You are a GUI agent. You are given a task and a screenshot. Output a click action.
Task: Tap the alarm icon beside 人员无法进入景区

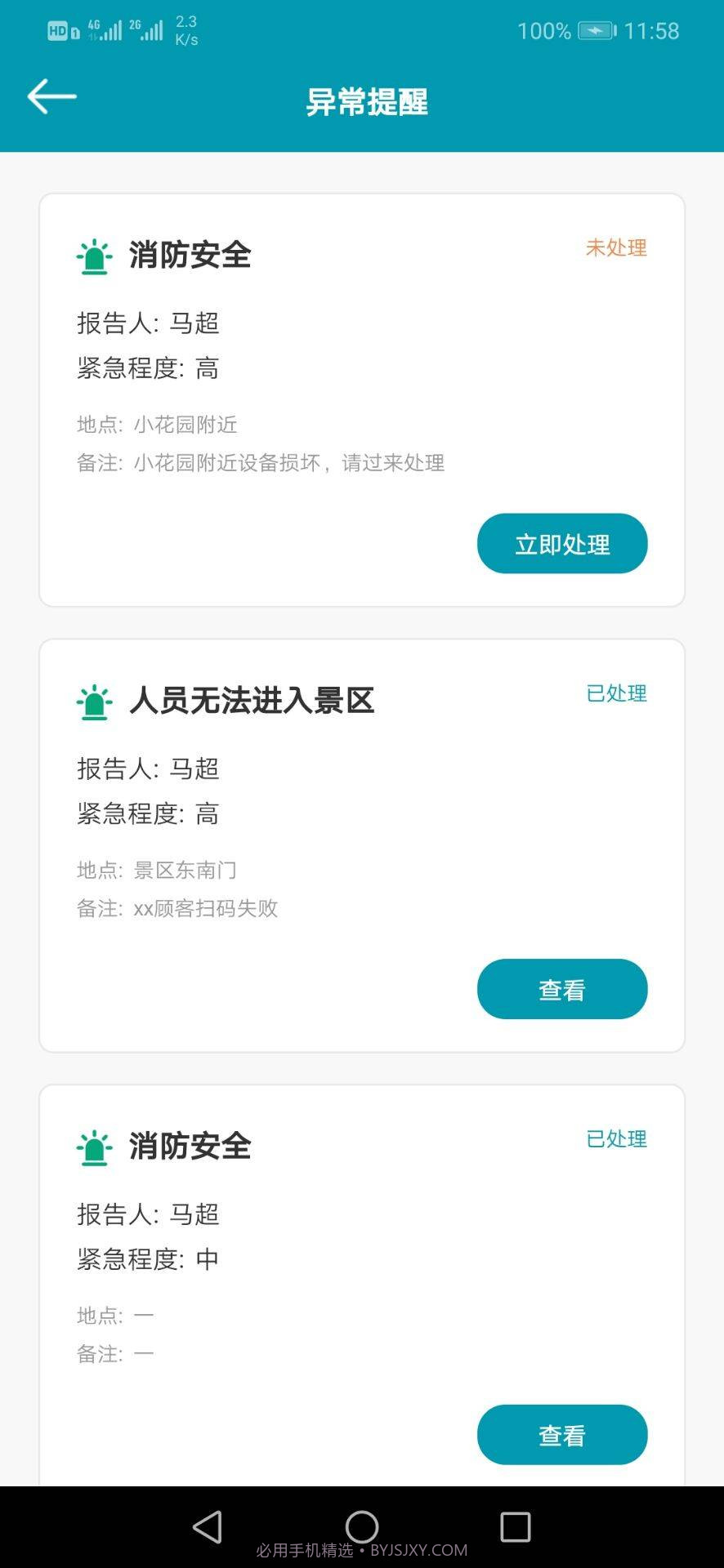coord(94,701)
